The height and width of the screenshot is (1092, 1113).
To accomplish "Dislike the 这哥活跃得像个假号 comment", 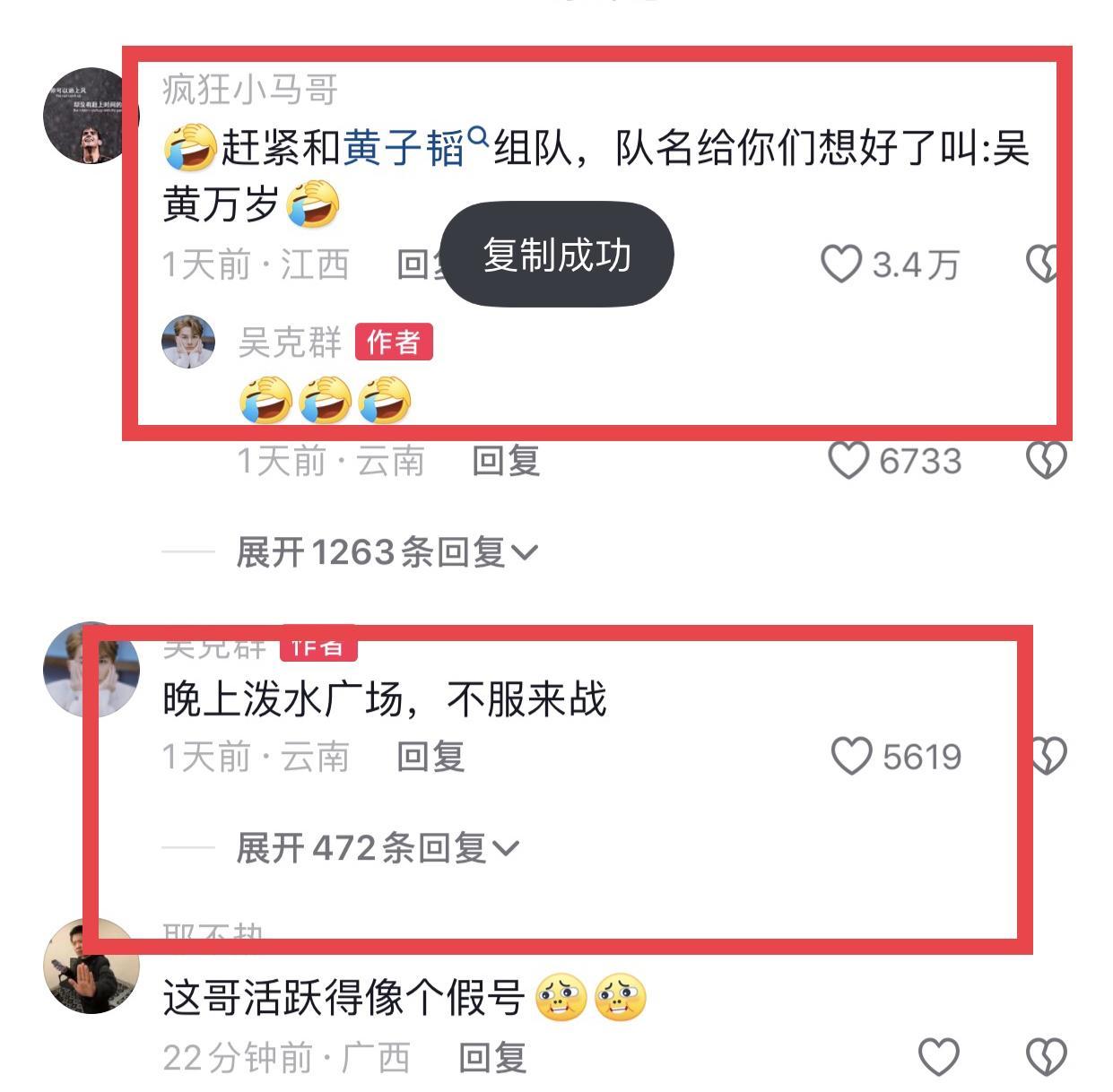I will [x=1046, y=1057].
